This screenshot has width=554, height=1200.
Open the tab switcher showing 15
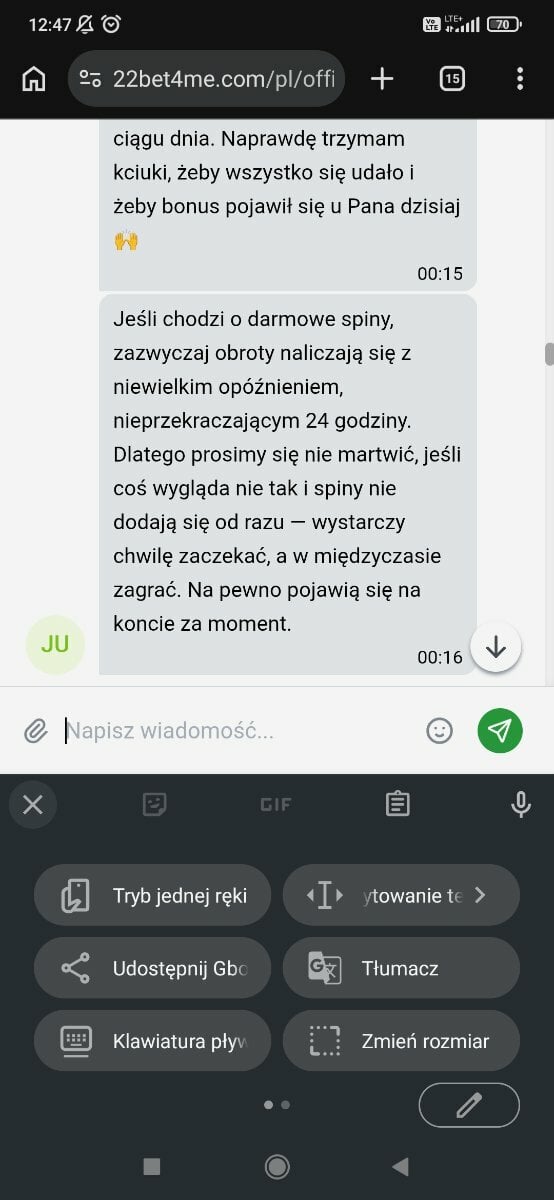[452, 79]
